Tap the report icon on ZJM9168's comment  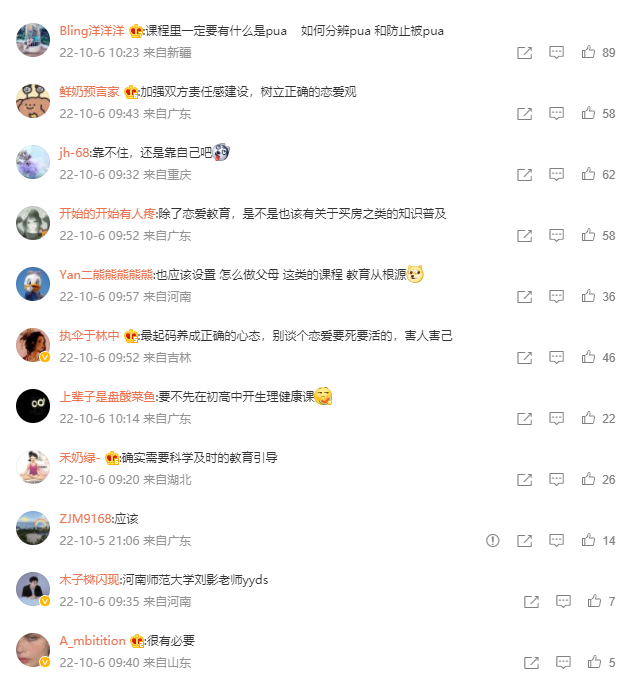click(x=492, y=540)
